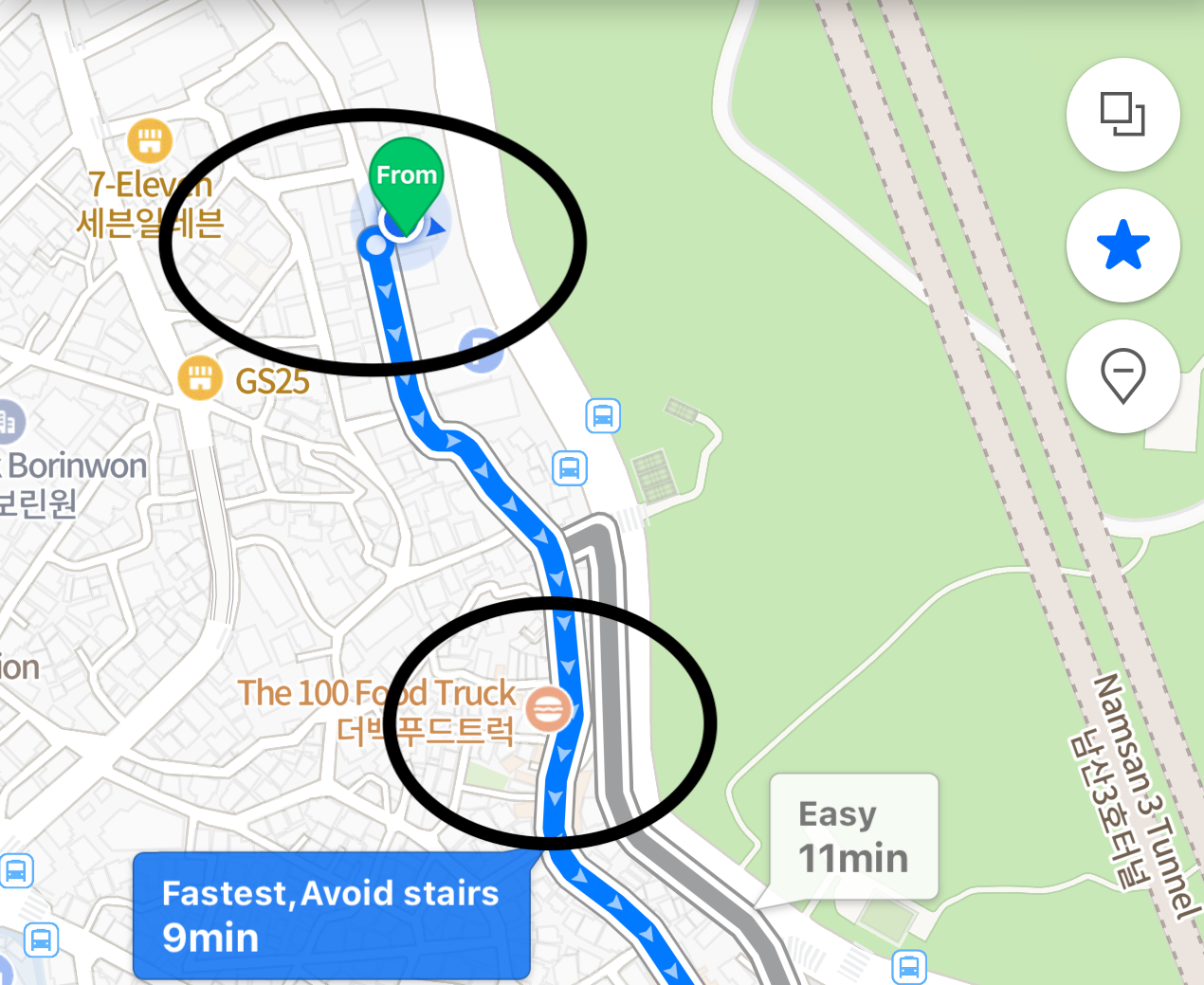
Task: Open the GS25 store marker
Action: [200, 378]
